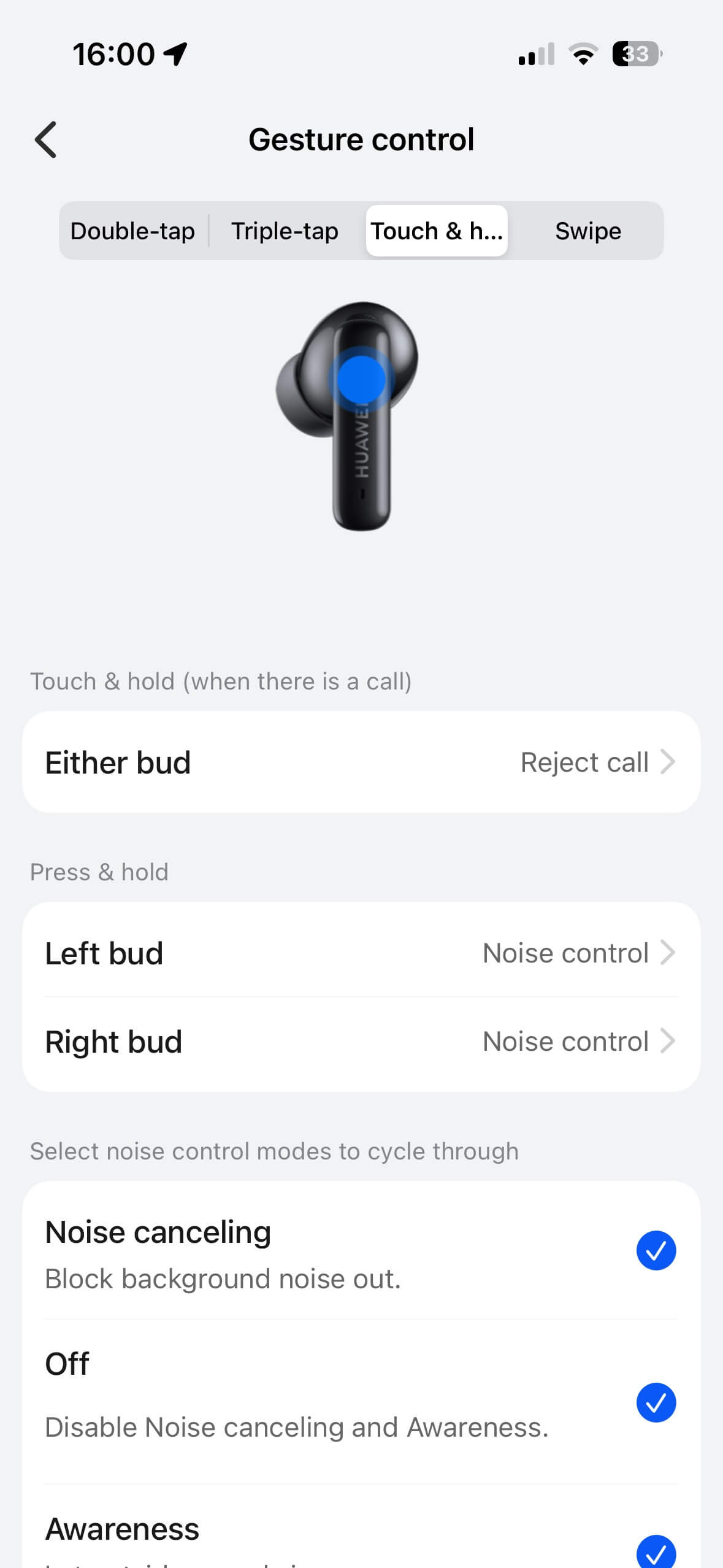Uncheck the Awareness mode
723x1568 pixels.
[656, 1552]
